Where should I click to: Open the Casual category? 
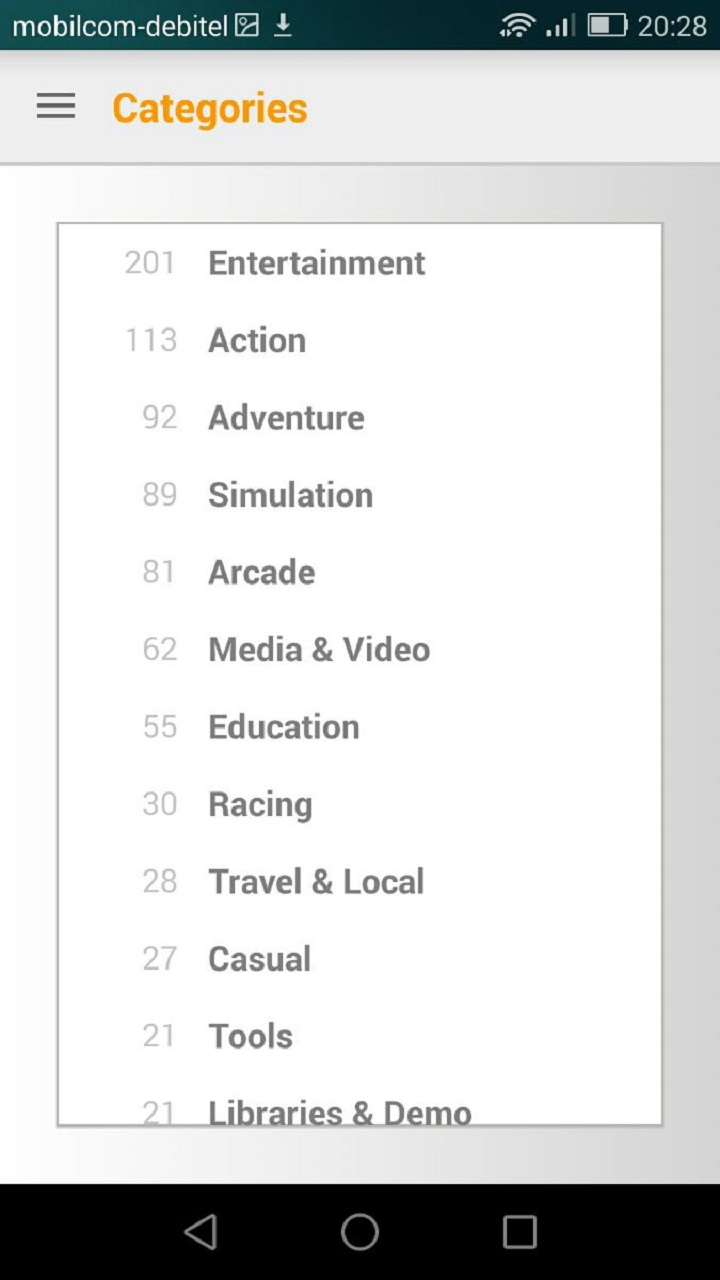click(x=259, y=959)
